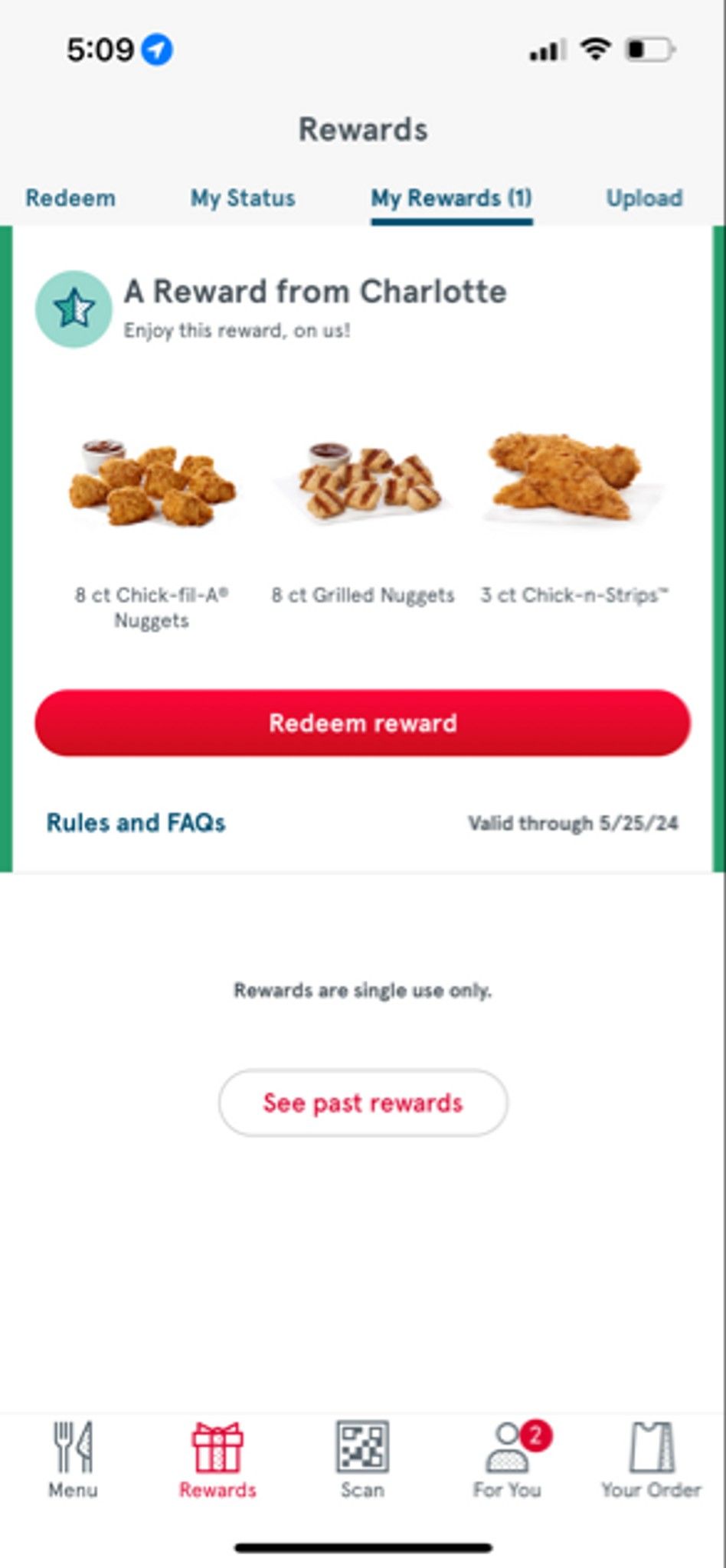Image resolution: width=726 pixels, height=1568 pixels.
Task: Go to the Upload tab
Action: pyautogui.click(x=644, y=198)
